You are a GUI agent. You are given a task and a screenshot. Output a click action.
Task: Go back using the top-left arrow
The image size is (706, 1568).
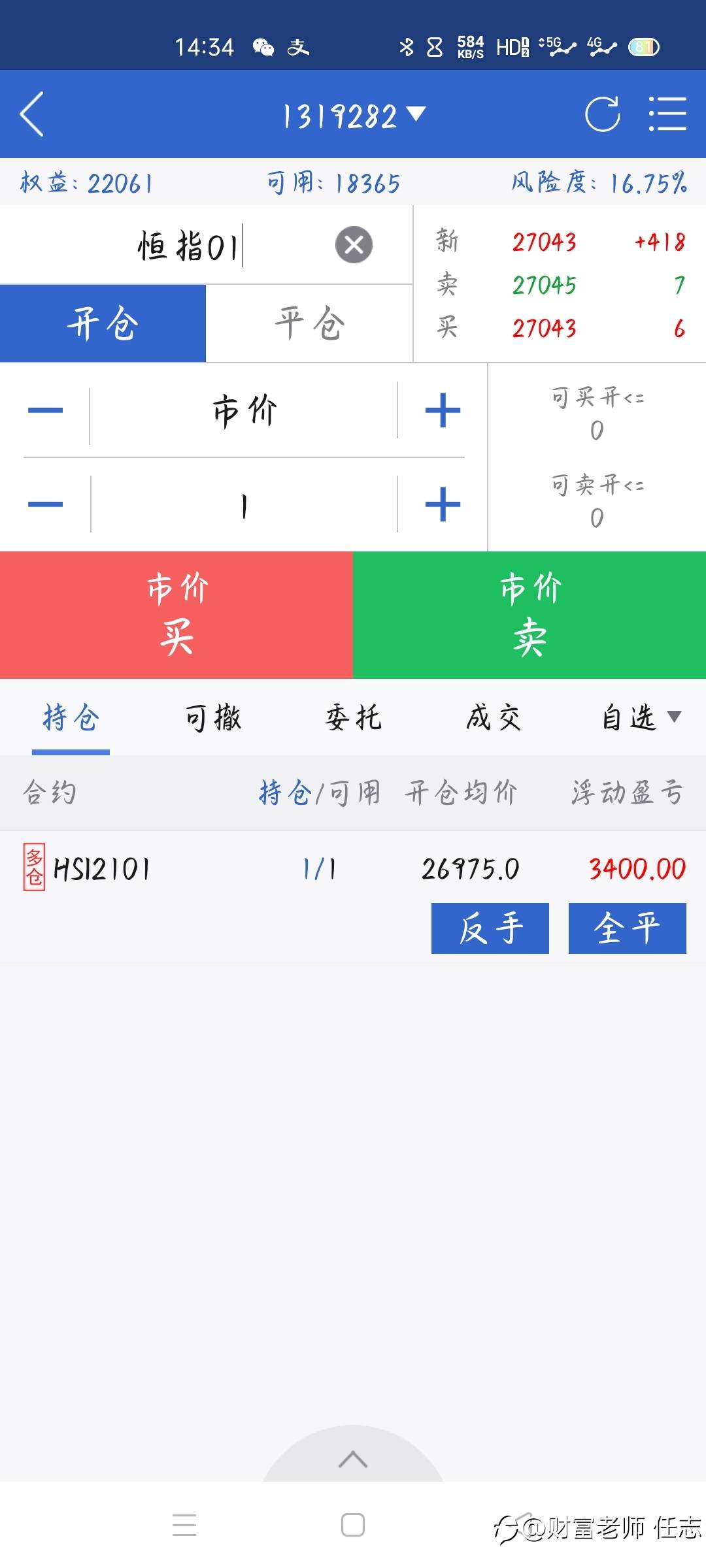point(31,114)
